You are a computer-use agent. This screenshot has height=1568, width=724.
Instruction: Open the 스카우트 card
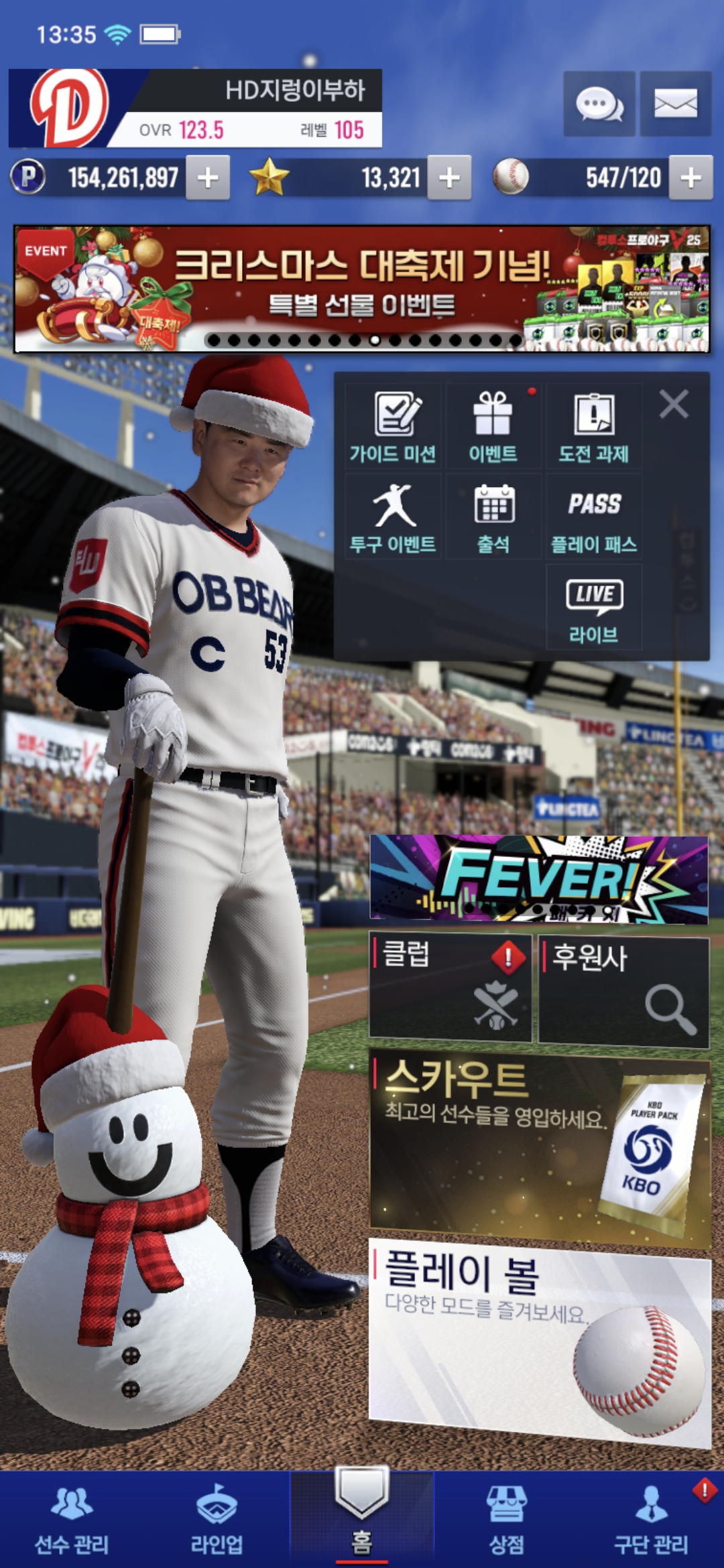(x=540, y=1148)
